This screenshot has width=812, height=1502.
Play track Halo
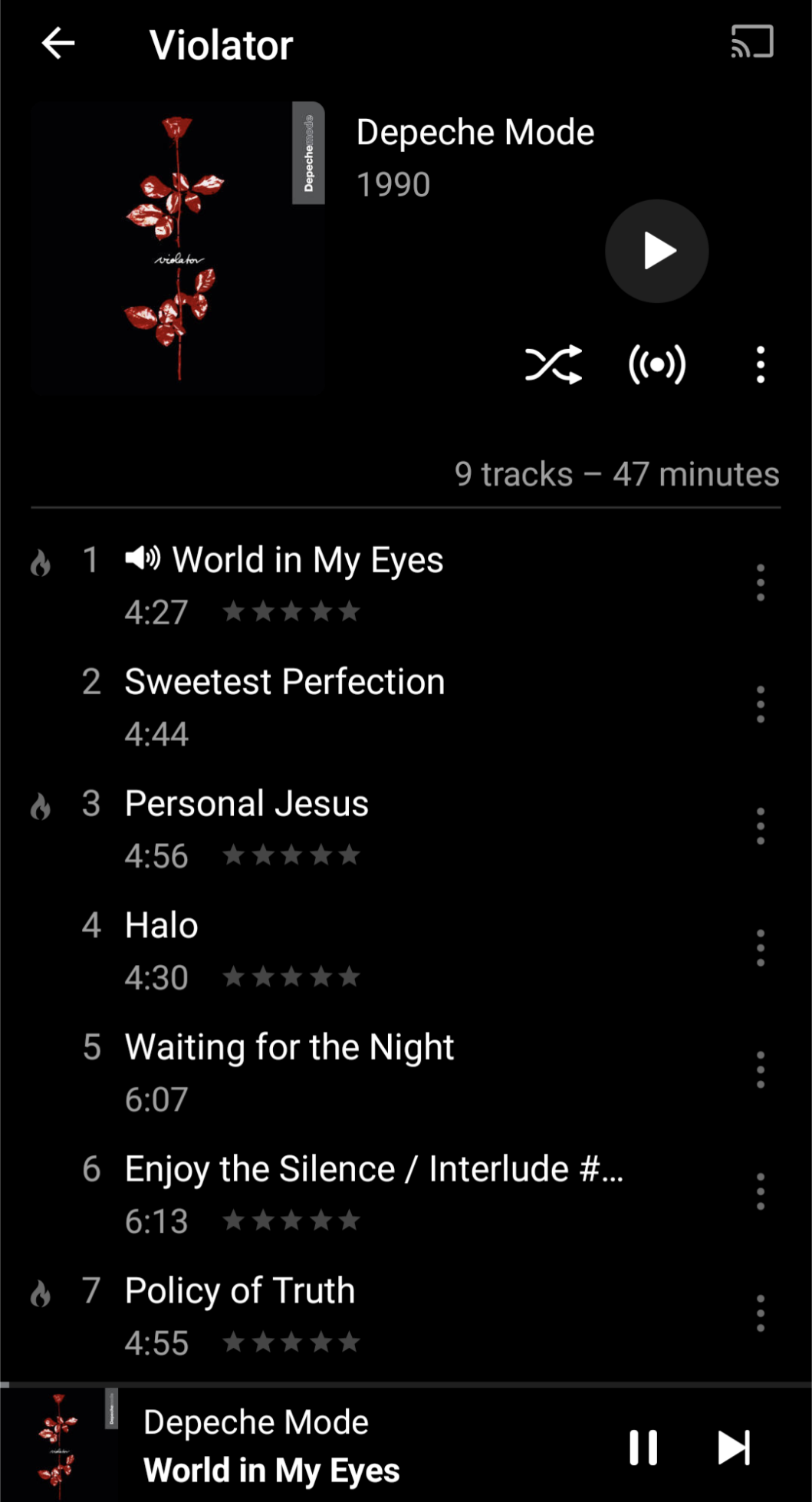[162, 926]
